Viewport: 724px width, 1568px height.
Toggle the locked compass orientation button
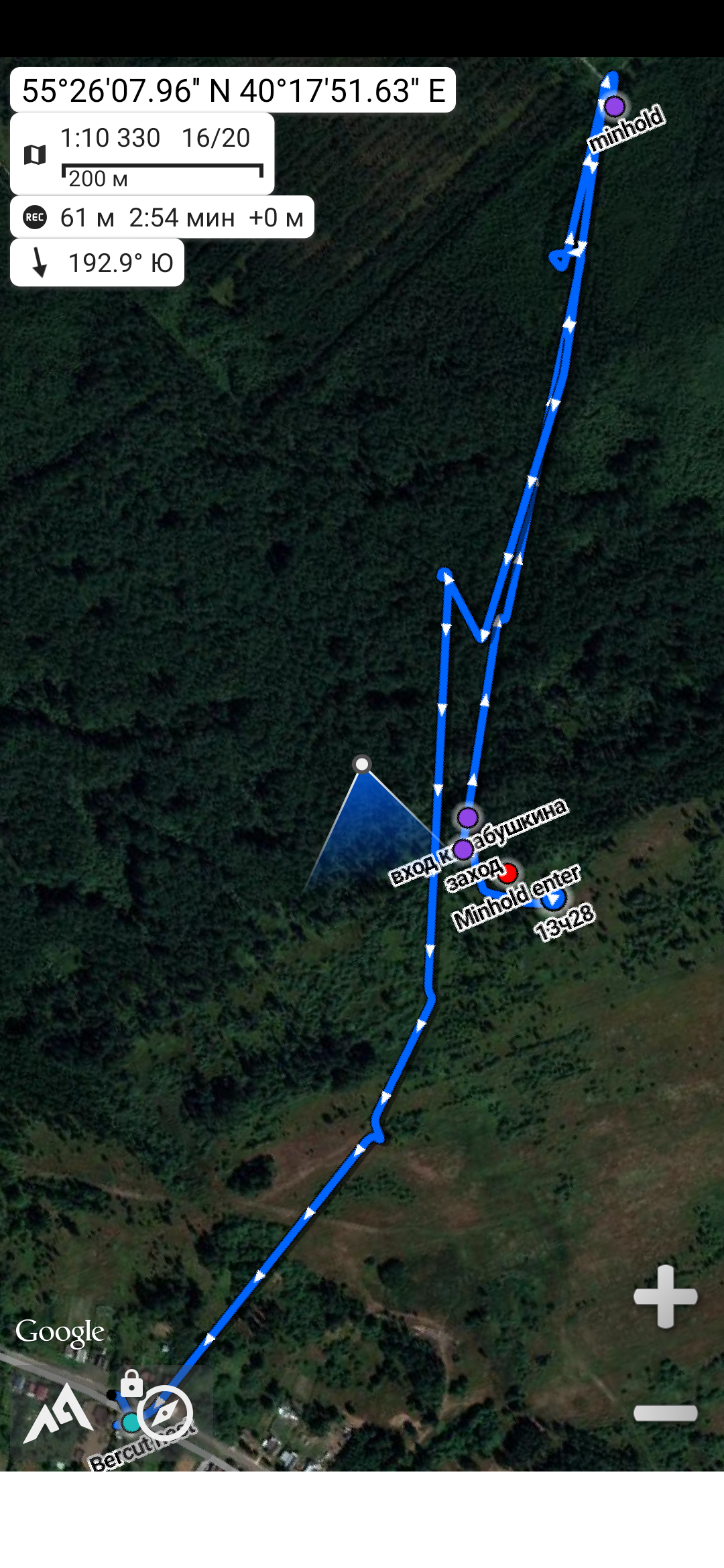[x=164, y=1413]
